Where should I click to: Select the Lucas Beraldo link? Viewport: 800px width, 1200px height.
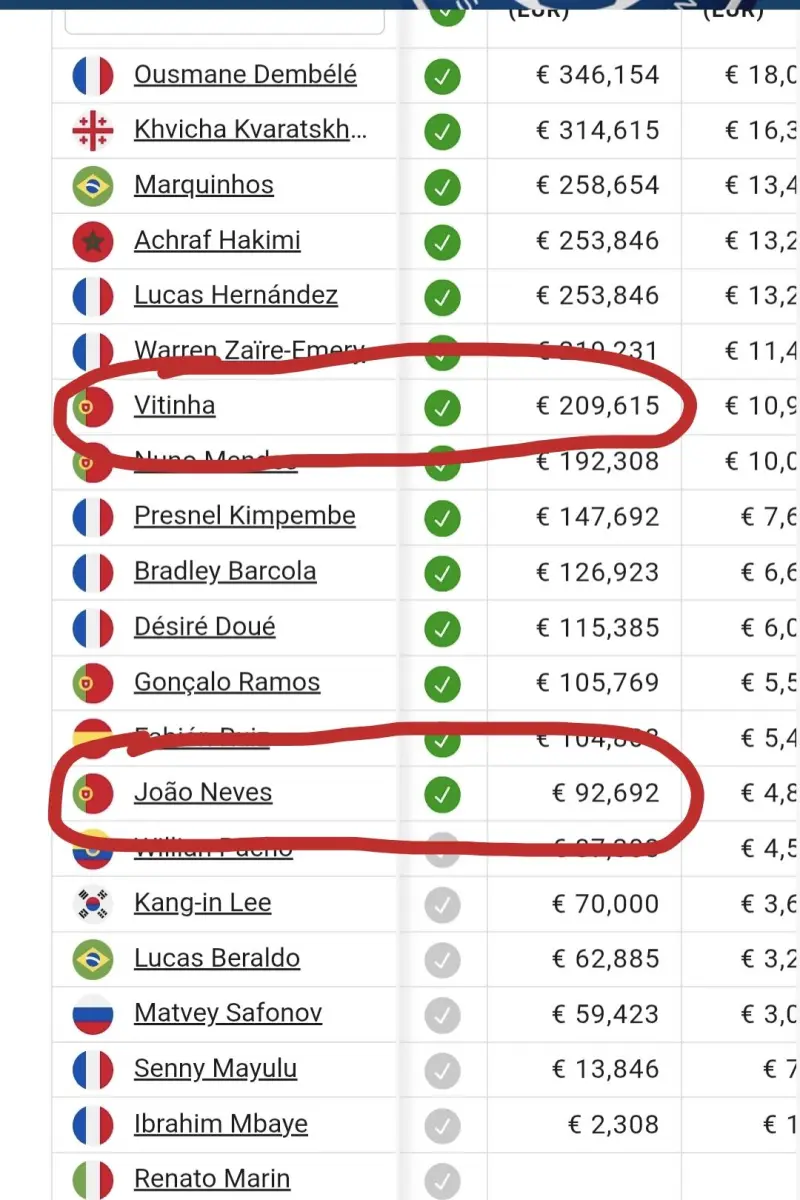[x=217, y=958]
